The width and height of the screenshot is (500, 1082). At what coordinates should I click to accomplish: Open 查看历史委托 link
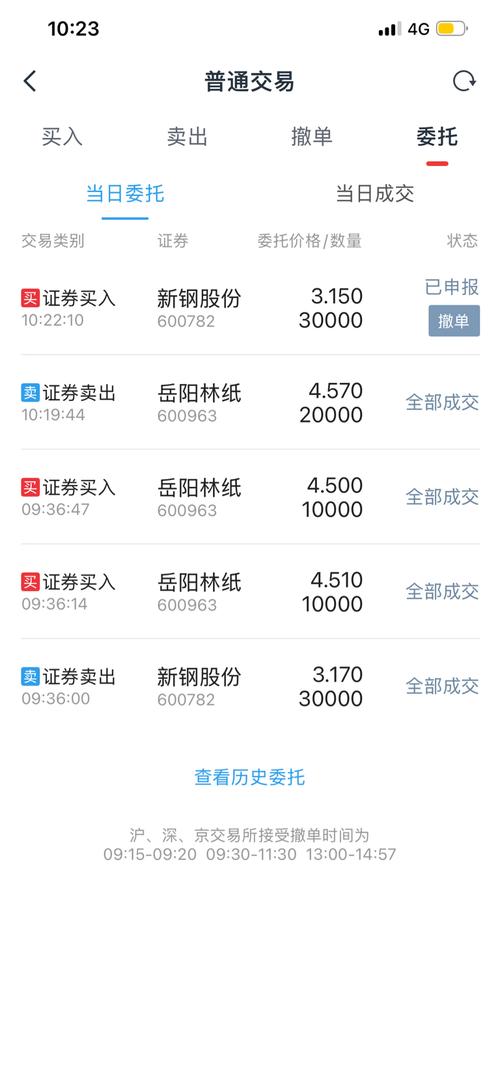[250, 778]
